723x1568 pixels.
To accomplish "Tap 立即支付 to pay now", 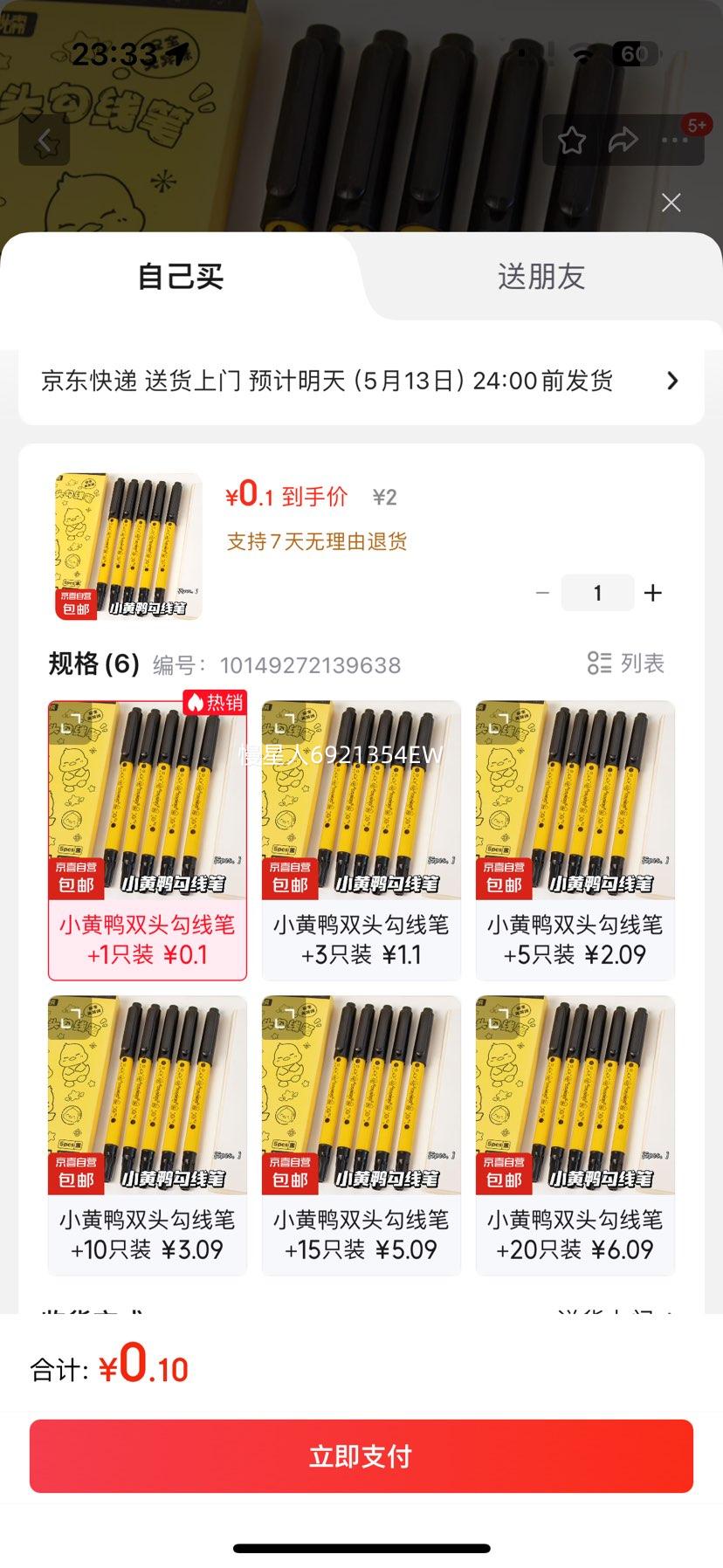I will pos(361,1456).
